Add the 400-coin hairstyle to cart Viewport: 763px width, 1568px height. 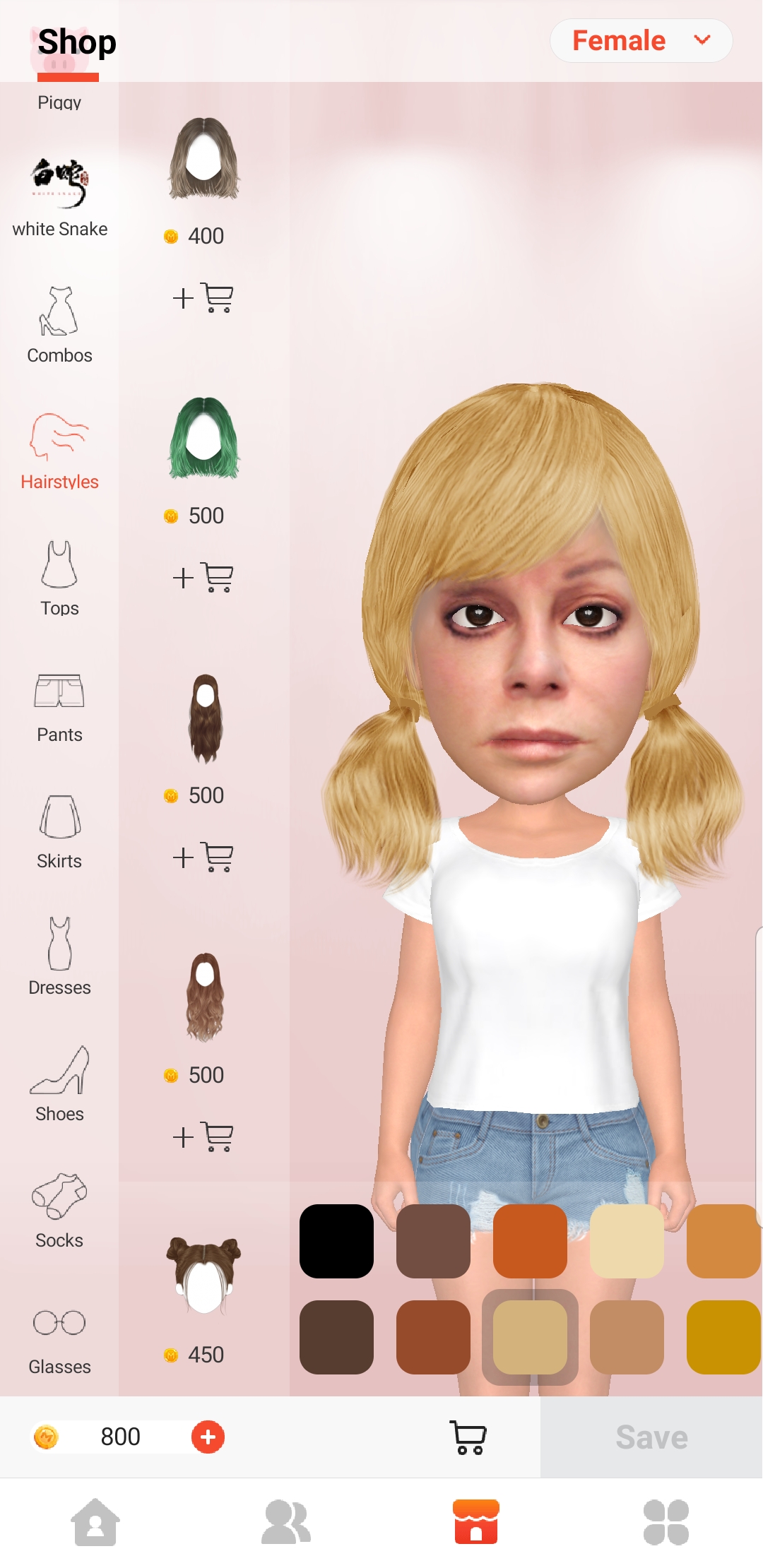(203, 298)
